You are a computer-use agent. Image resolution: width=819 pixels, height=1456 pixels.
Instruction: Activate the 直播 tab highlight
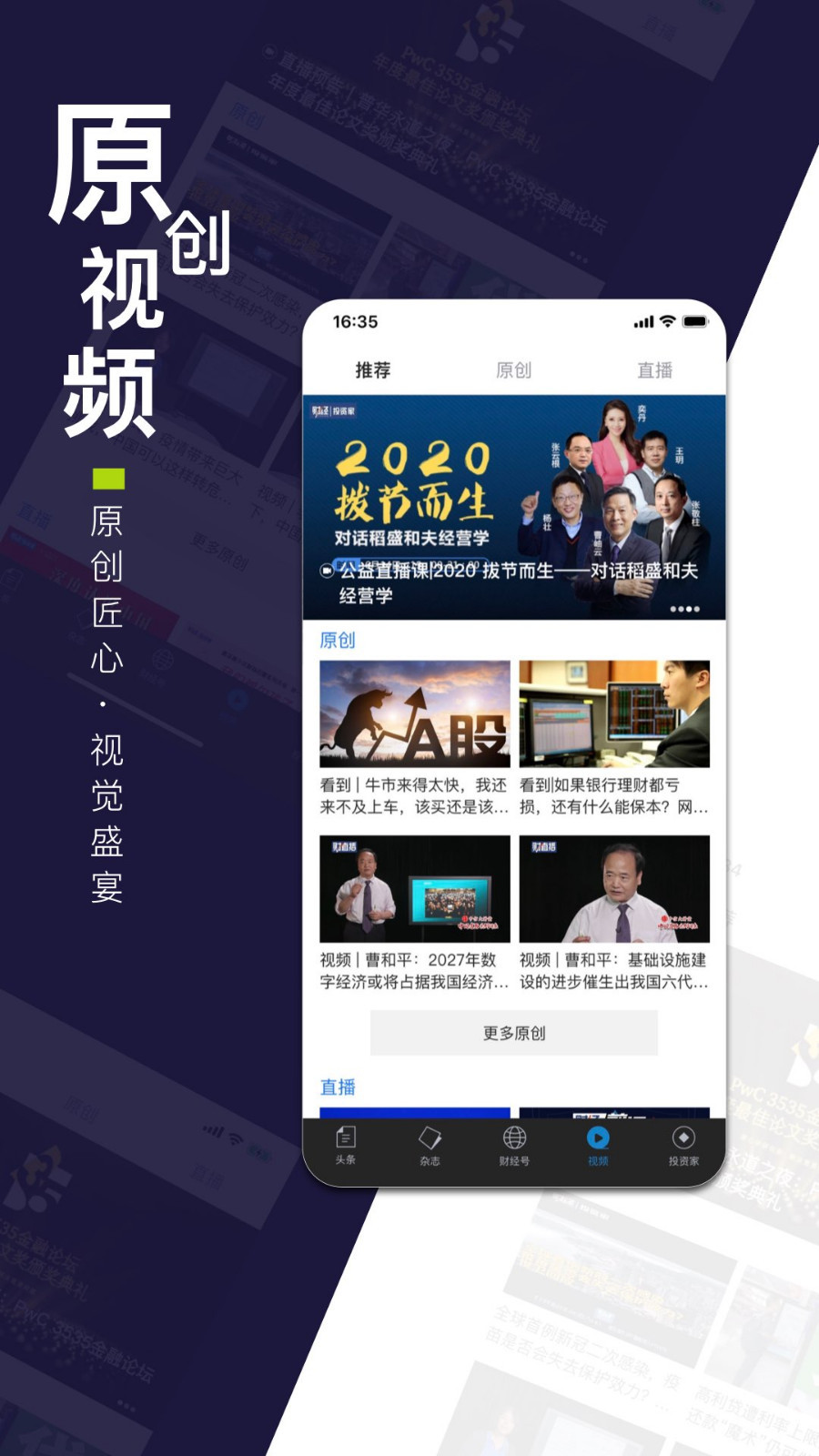653,369
